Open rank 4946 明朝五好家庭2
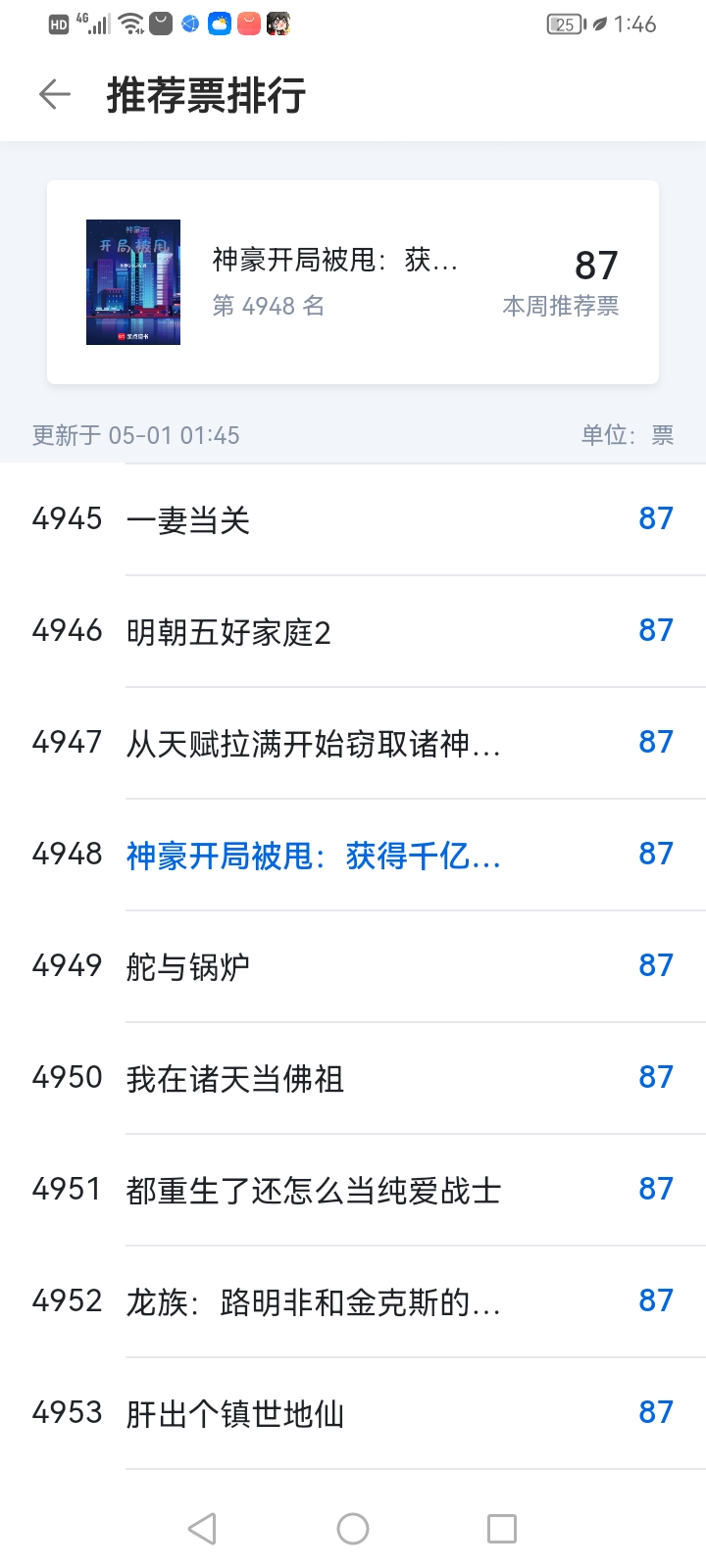Screen dimensions: 706x1568 click(x=353, y=631)
